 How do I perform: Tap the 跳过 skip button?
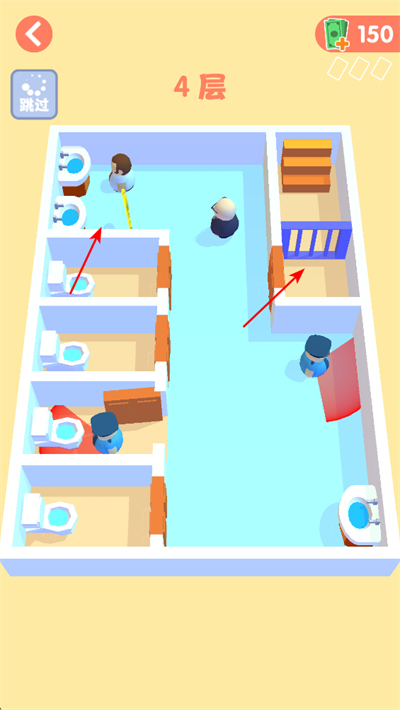[x=34, y=94]
